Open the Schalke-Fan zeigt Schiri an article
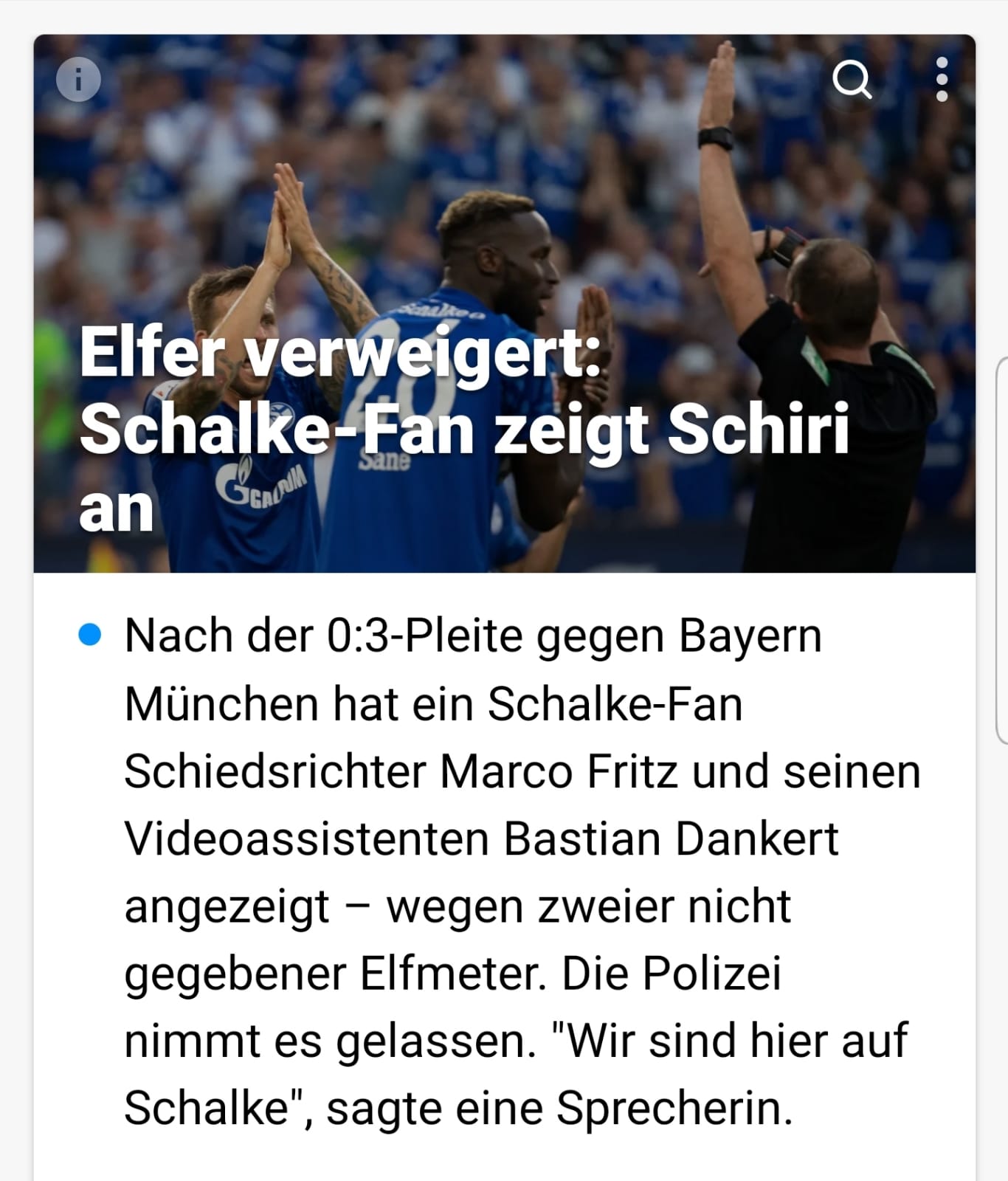The image size is (1008, 1181). coord(465,430)
